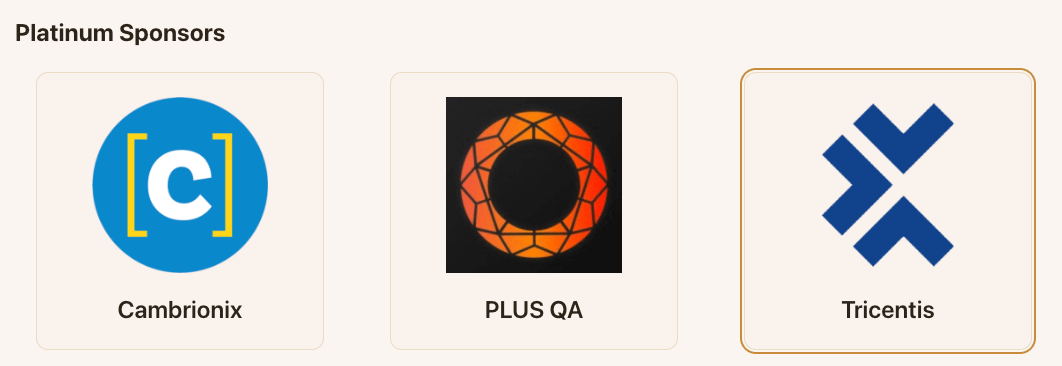Open the Cambrionix sponsor card
Viewport: 1062px width, 366px height.
tap(180, 211)
